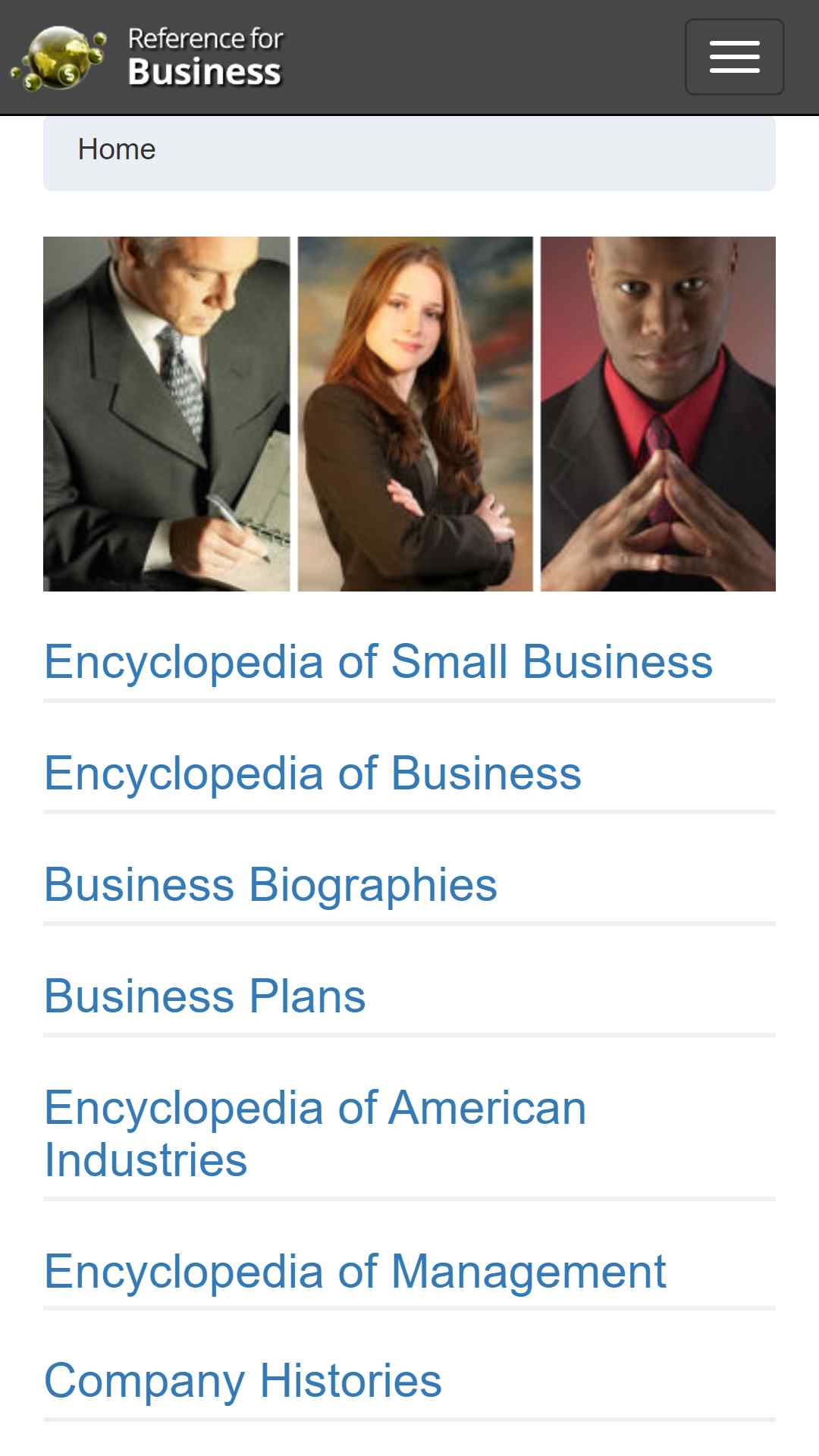Open Encyclopedia of American Industries

[x=314, y=1133]
